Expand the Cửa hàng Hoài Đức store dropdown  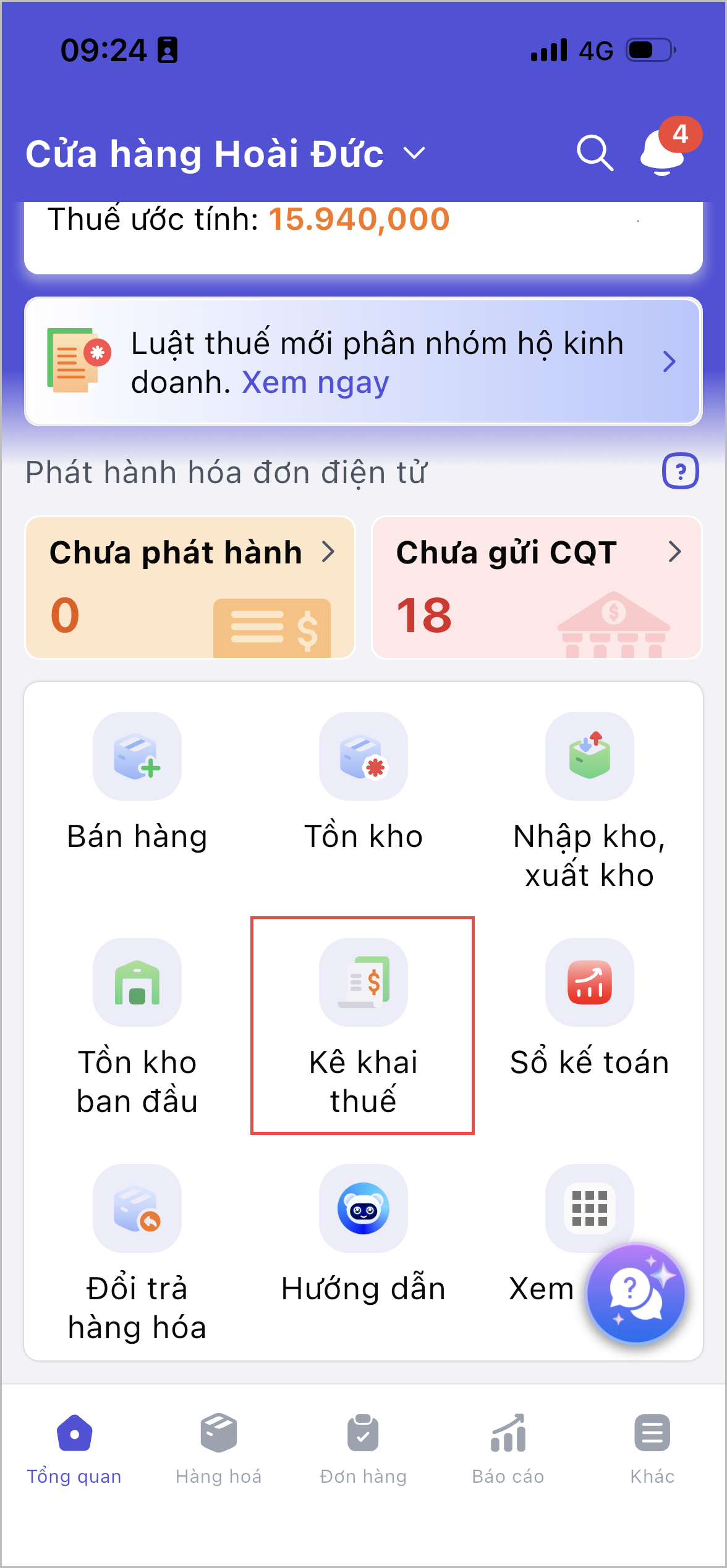point(413,153)
